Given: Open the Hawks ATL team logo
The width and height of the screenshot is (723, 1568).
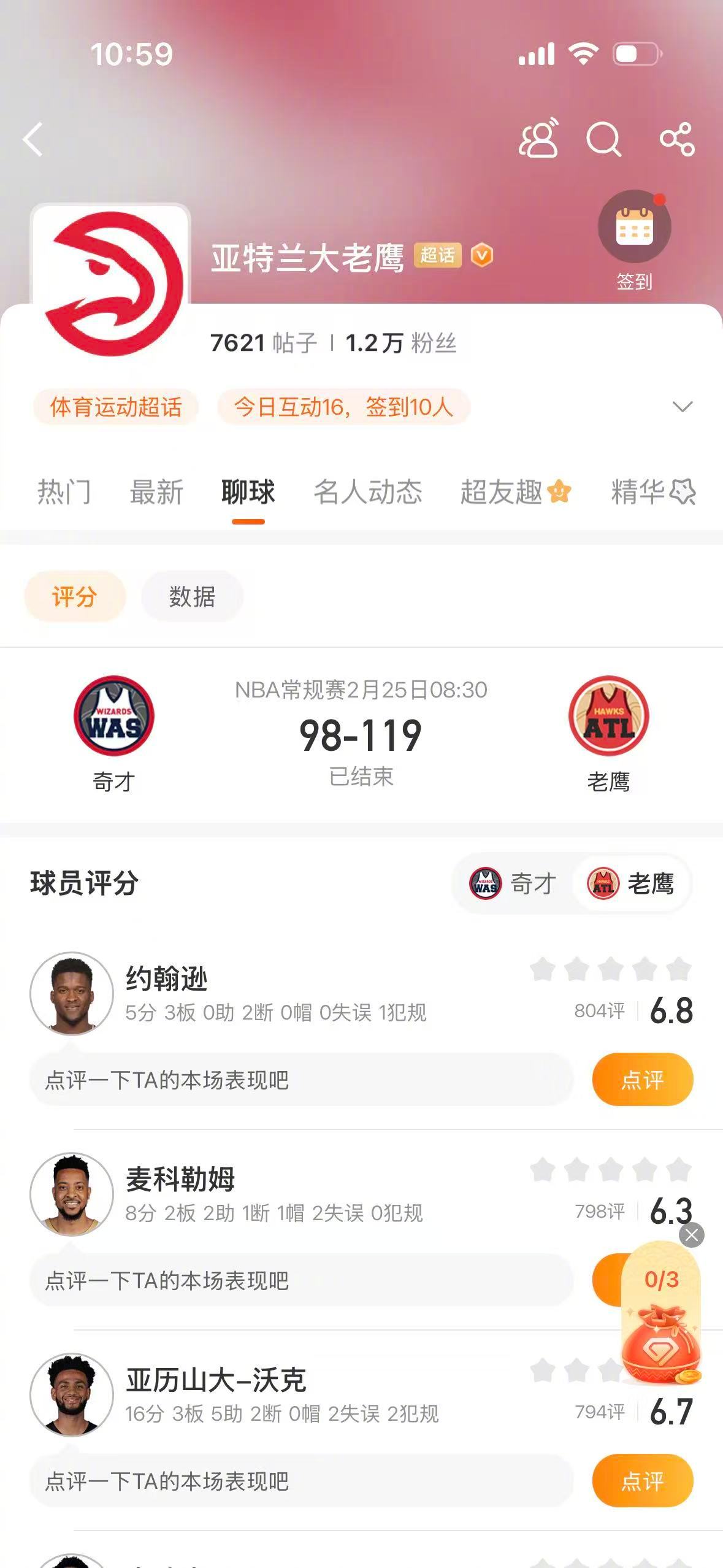Looking at the screenshot, I should [610, 715].
